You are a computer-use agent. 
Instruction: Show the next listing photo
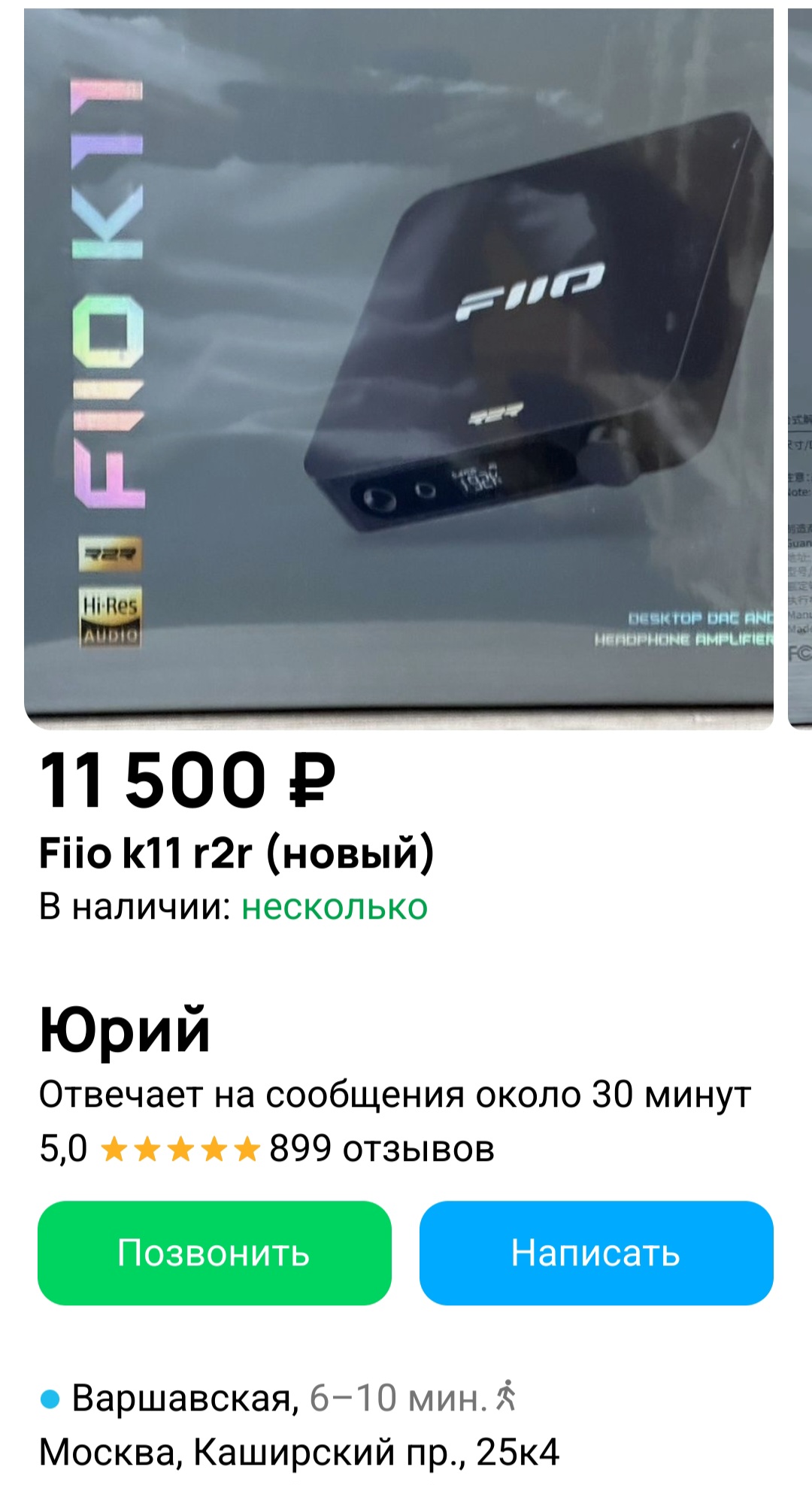click(x=800, y=368)
